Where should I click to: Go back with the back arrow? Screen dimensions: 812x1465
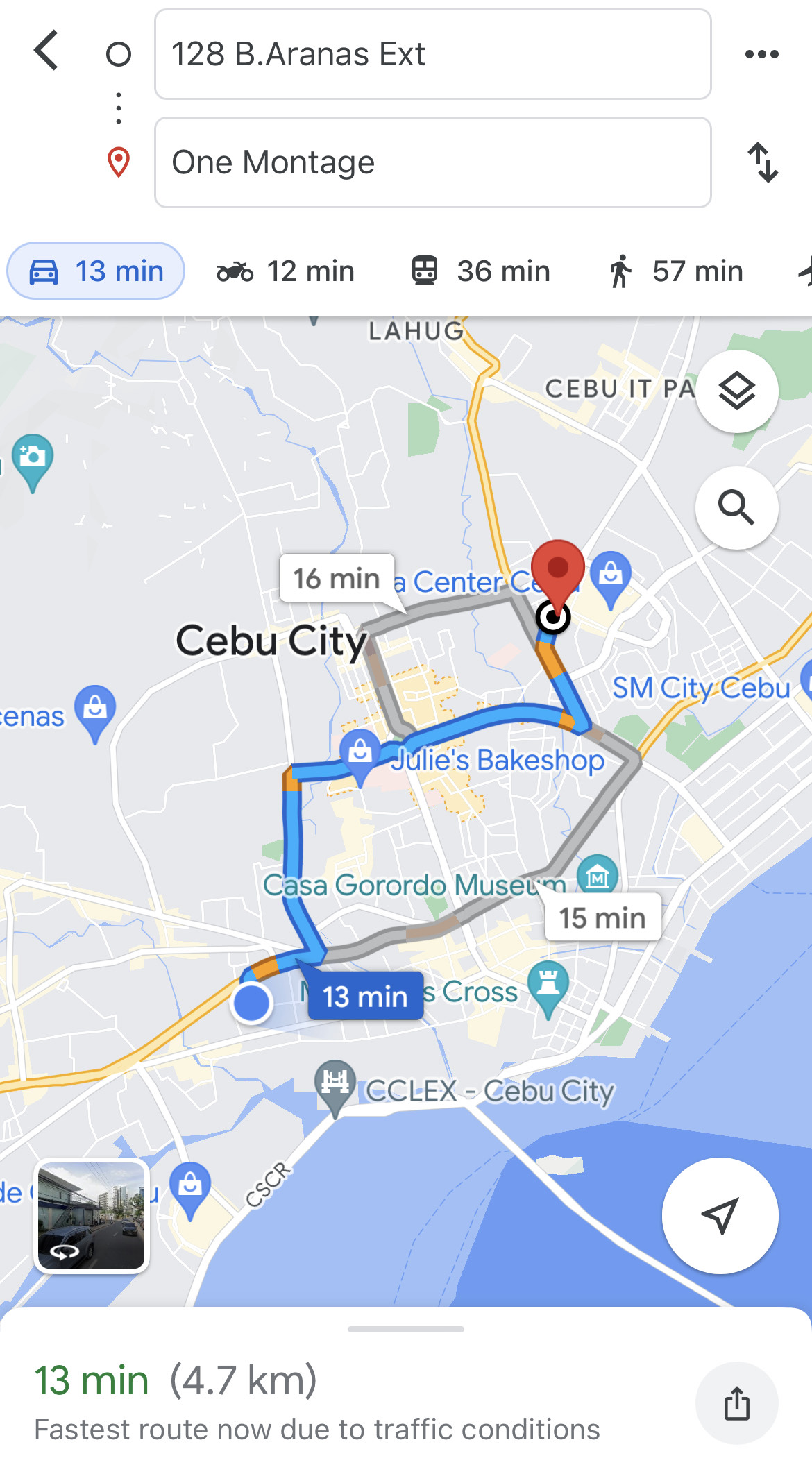pos(46,51)
